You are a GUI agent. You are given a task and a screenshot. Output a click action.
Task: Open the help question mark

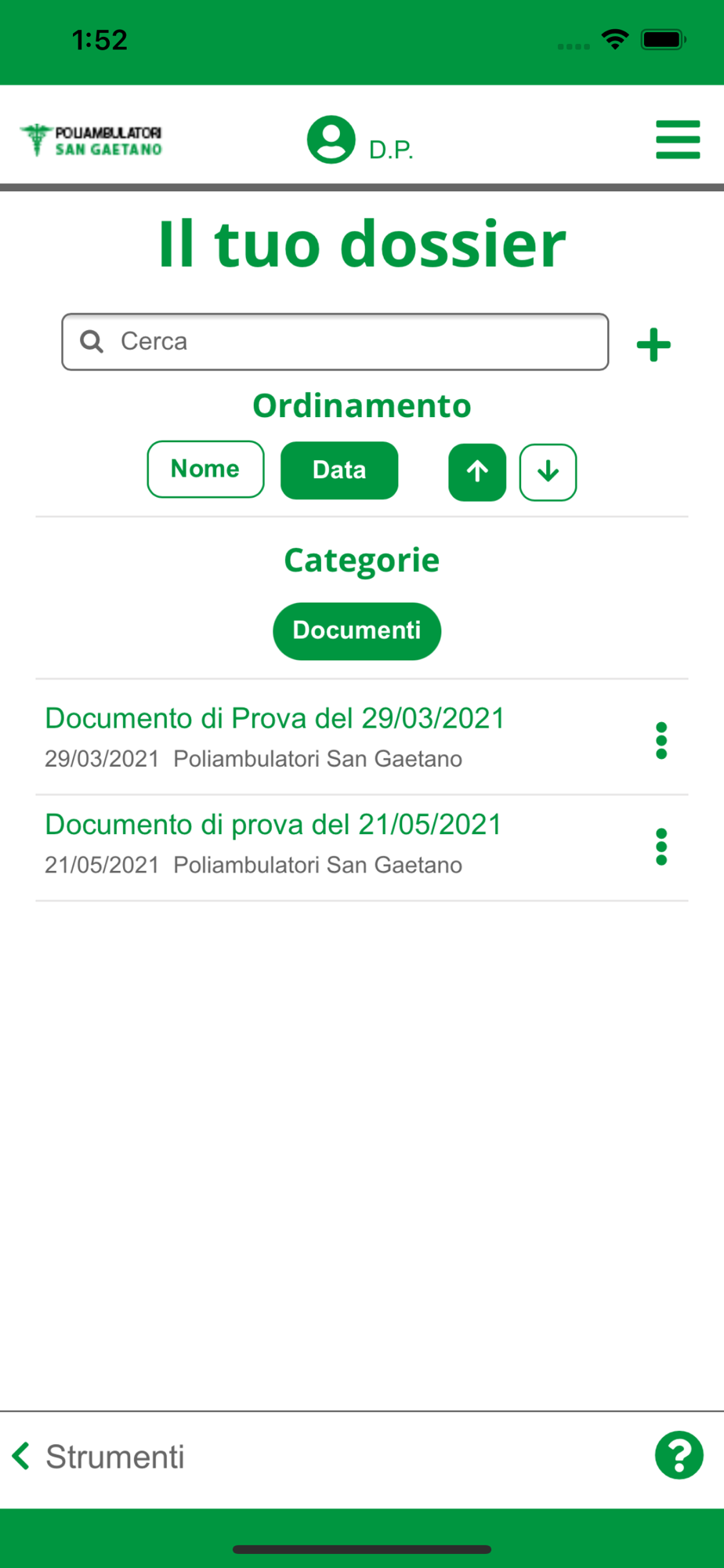coord(679,1455)
